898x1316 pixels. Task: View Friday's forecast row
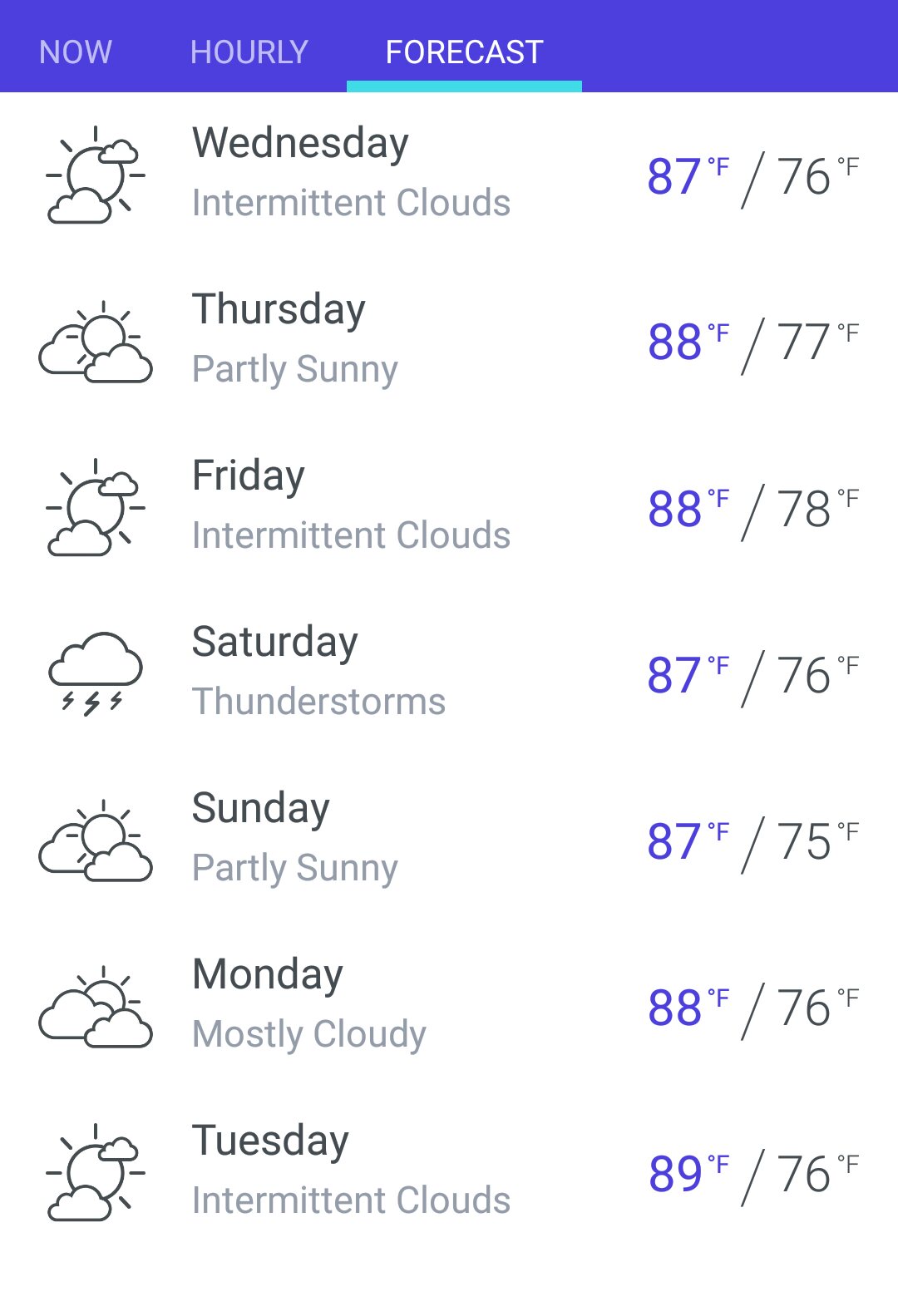[x=449, y=507]
